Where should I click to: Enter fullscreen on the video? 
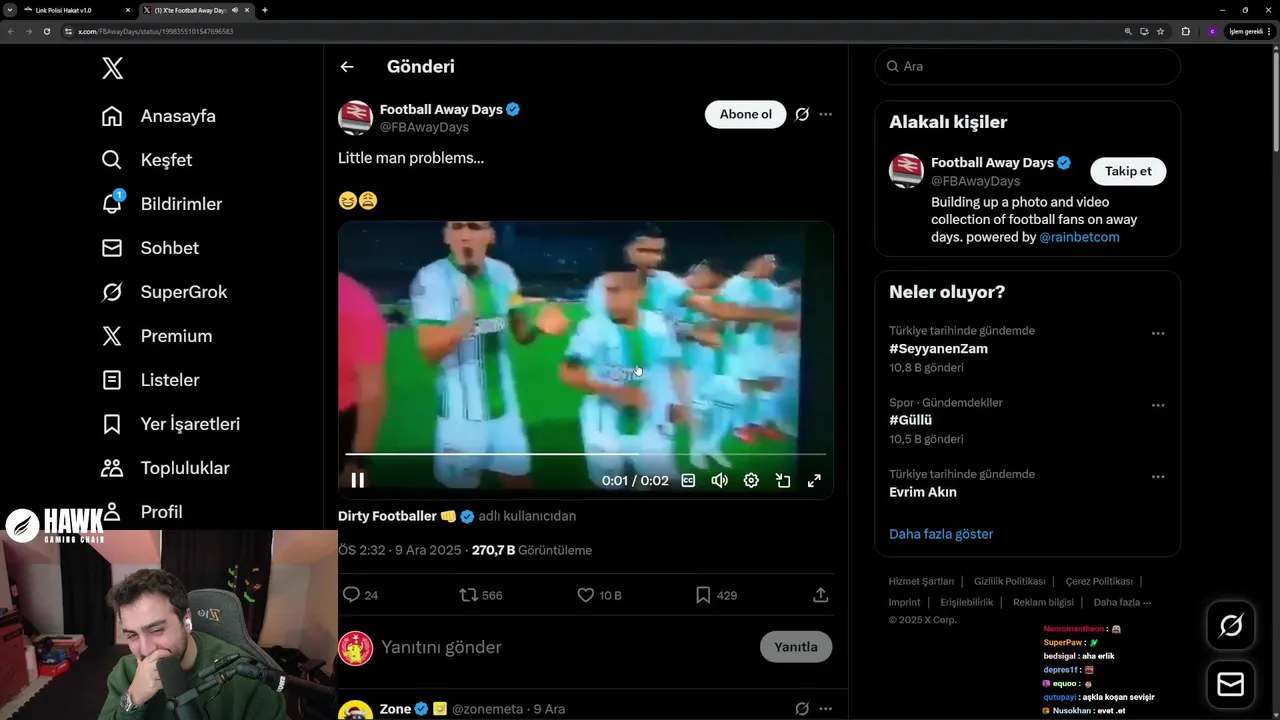814,480
